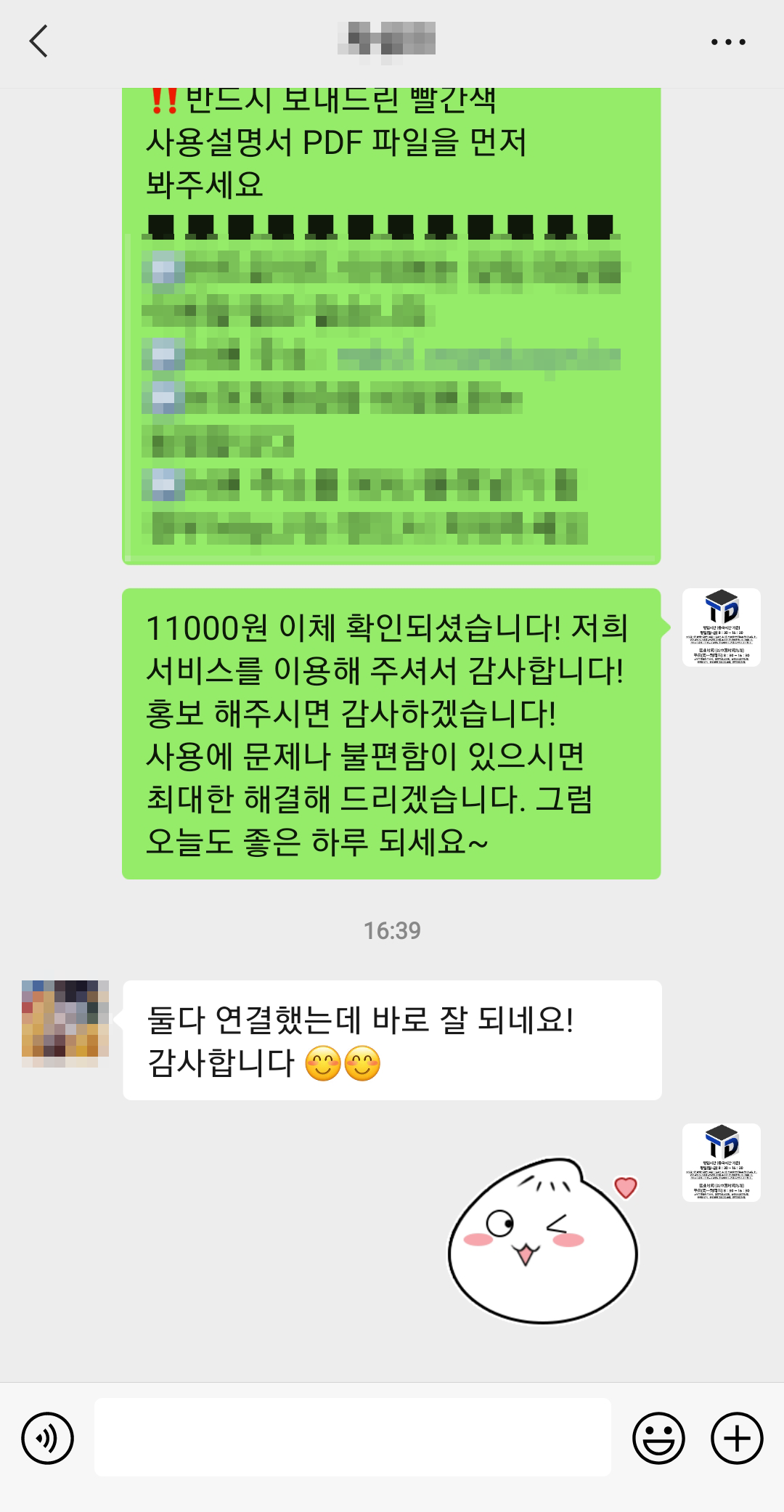Viewport: 784px width, 1512px height.
Task: Tap the avatar beside the 11000원 이체 message
Action: (x=721, y=627)
